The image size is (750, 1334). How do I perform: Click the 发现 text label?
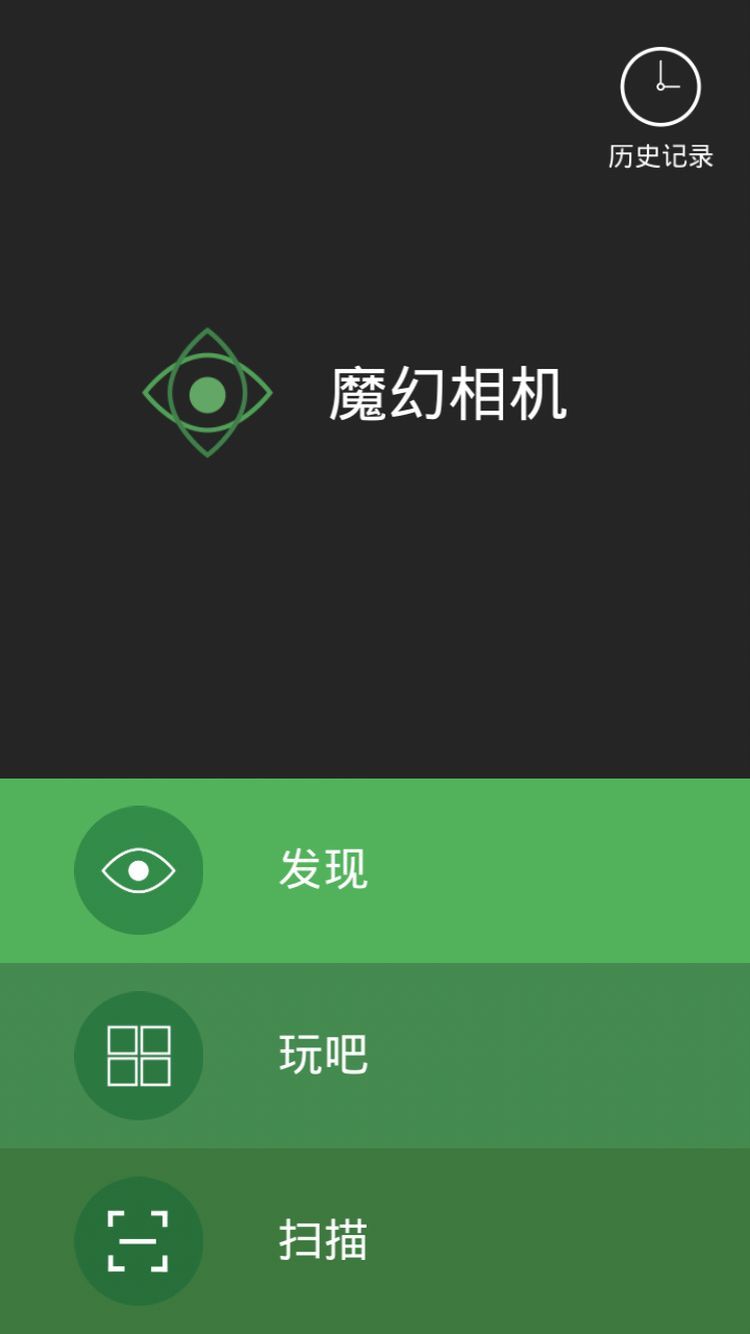point(323,870)
